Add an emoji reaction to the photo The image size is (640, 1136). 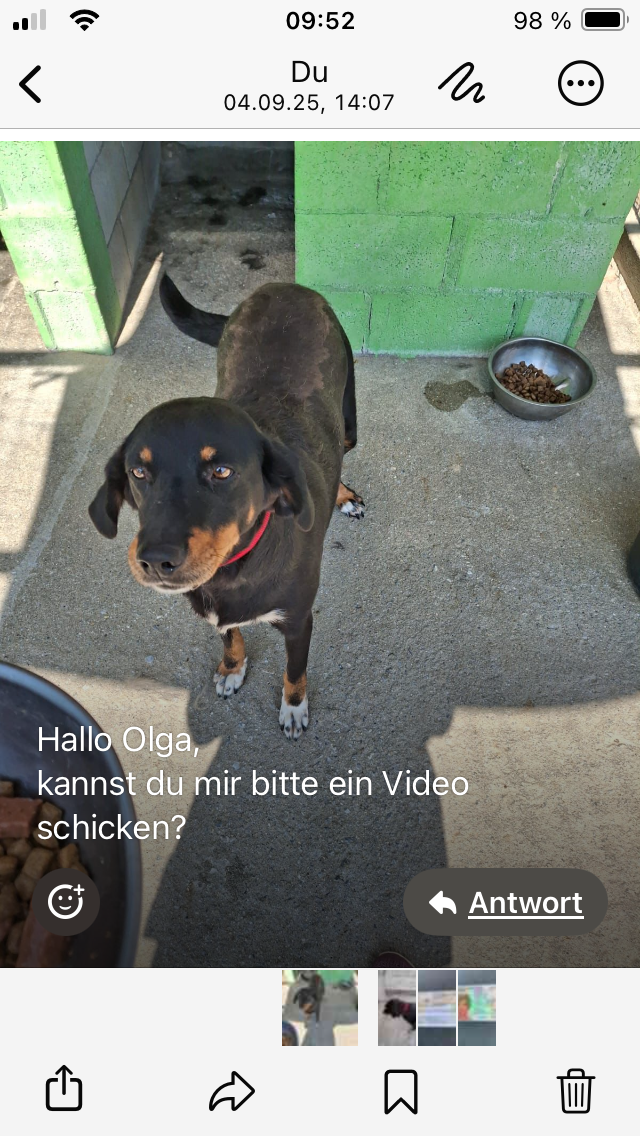[x=66, y=902]
